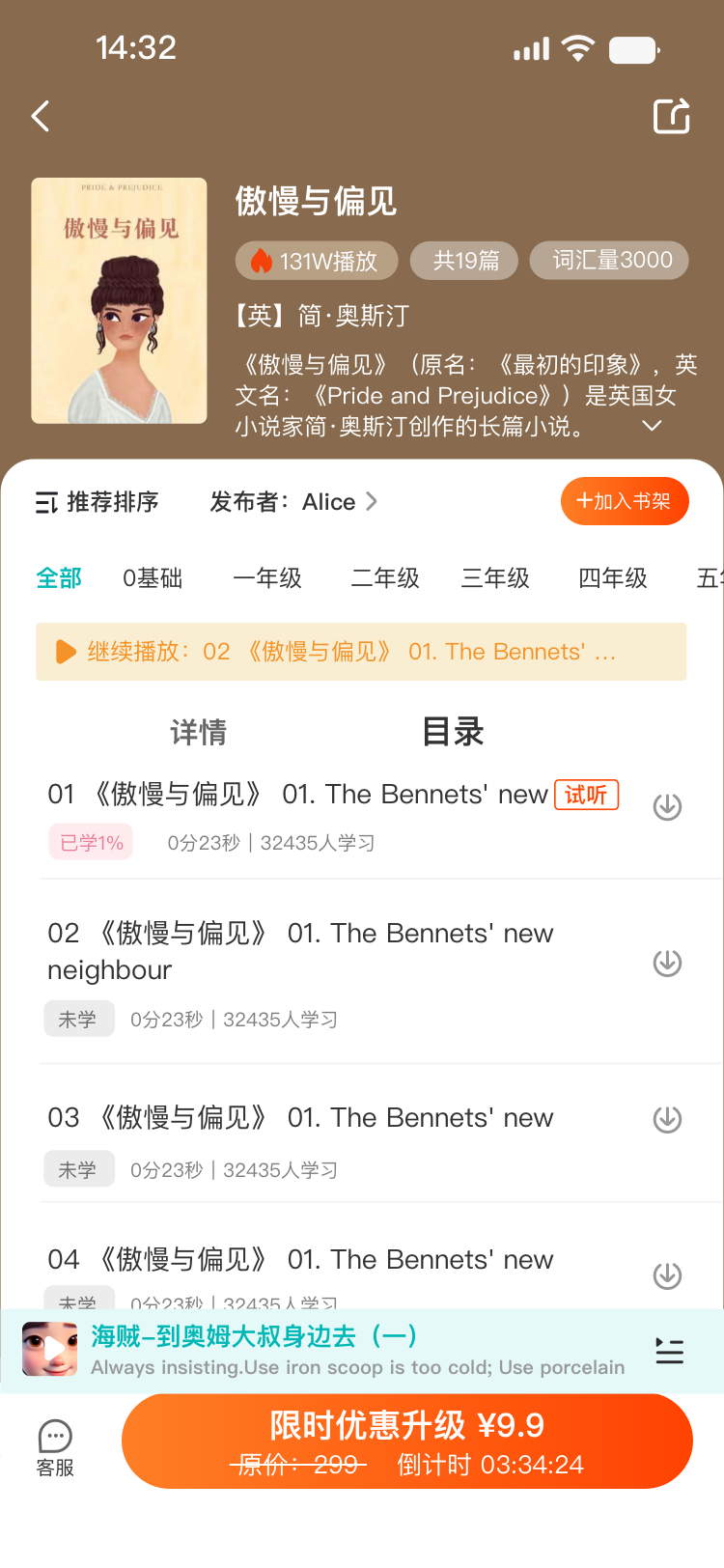Continue playing from the 继续播放 banner

tap(361, 652)
